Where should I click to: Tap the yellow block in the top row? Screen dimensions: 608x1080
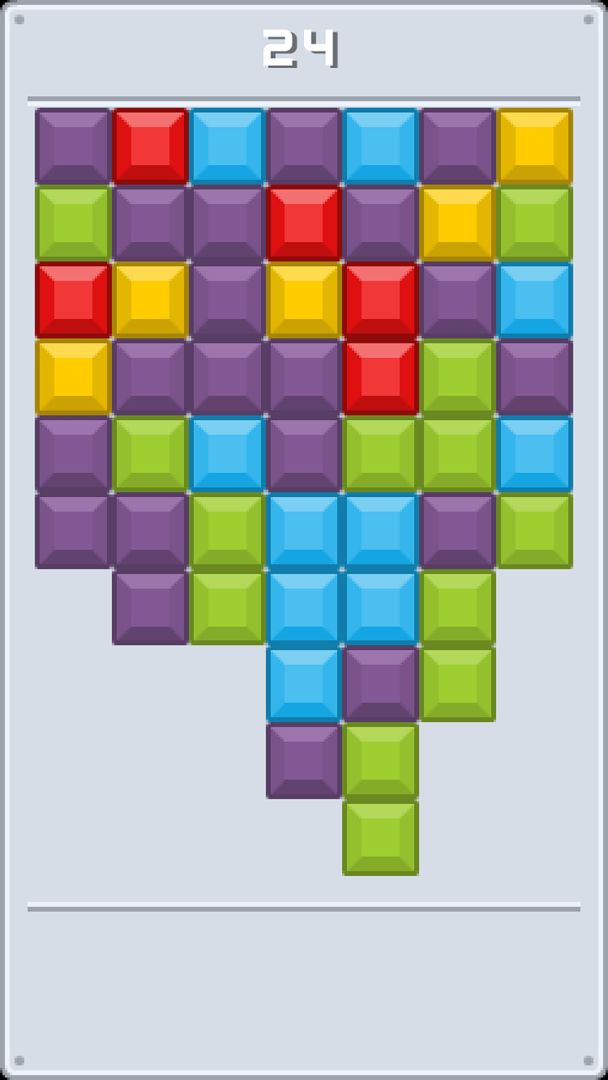click(x=535, y=146)
